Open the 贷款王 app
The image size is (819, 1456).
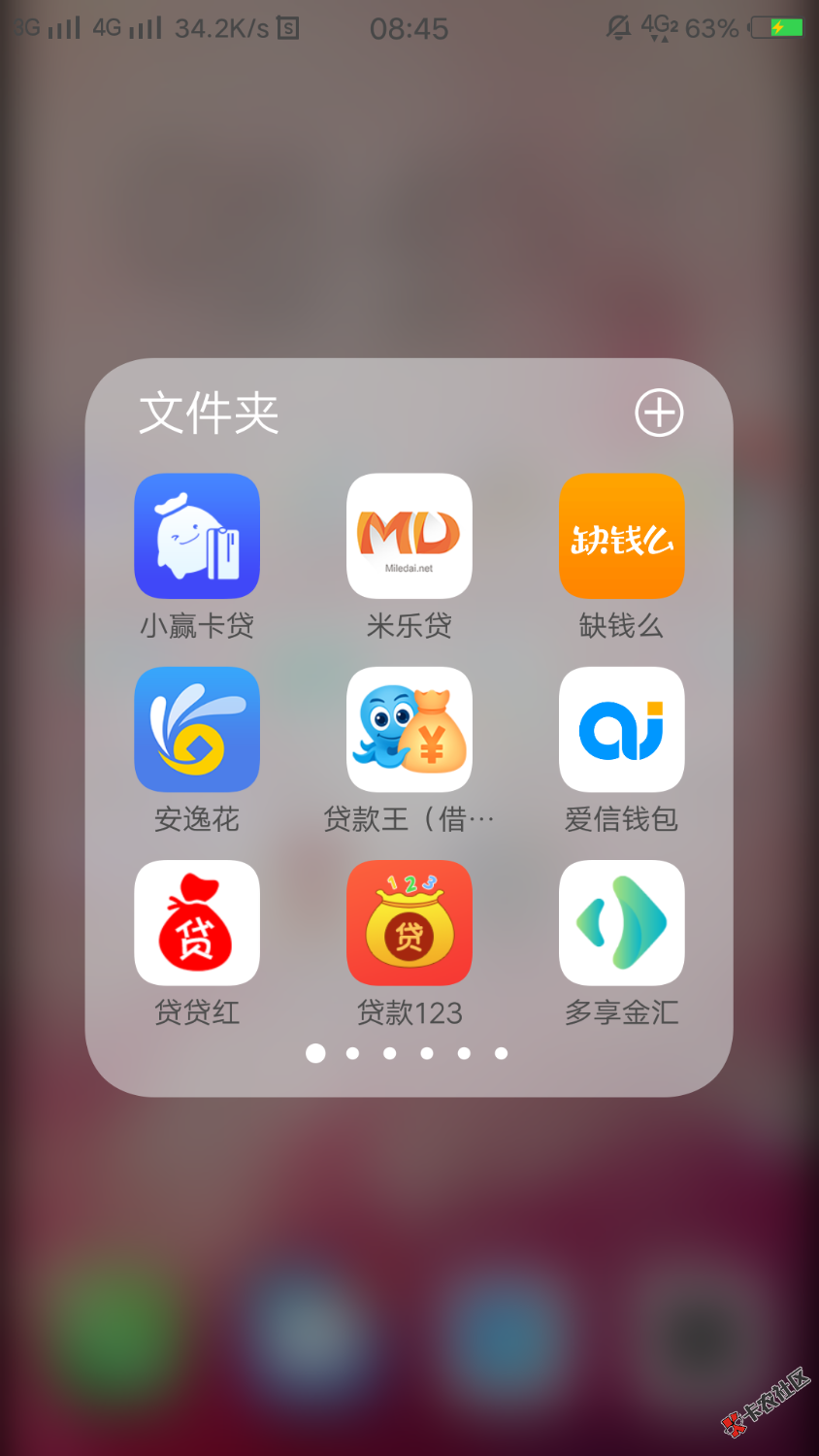coord(409,729)
